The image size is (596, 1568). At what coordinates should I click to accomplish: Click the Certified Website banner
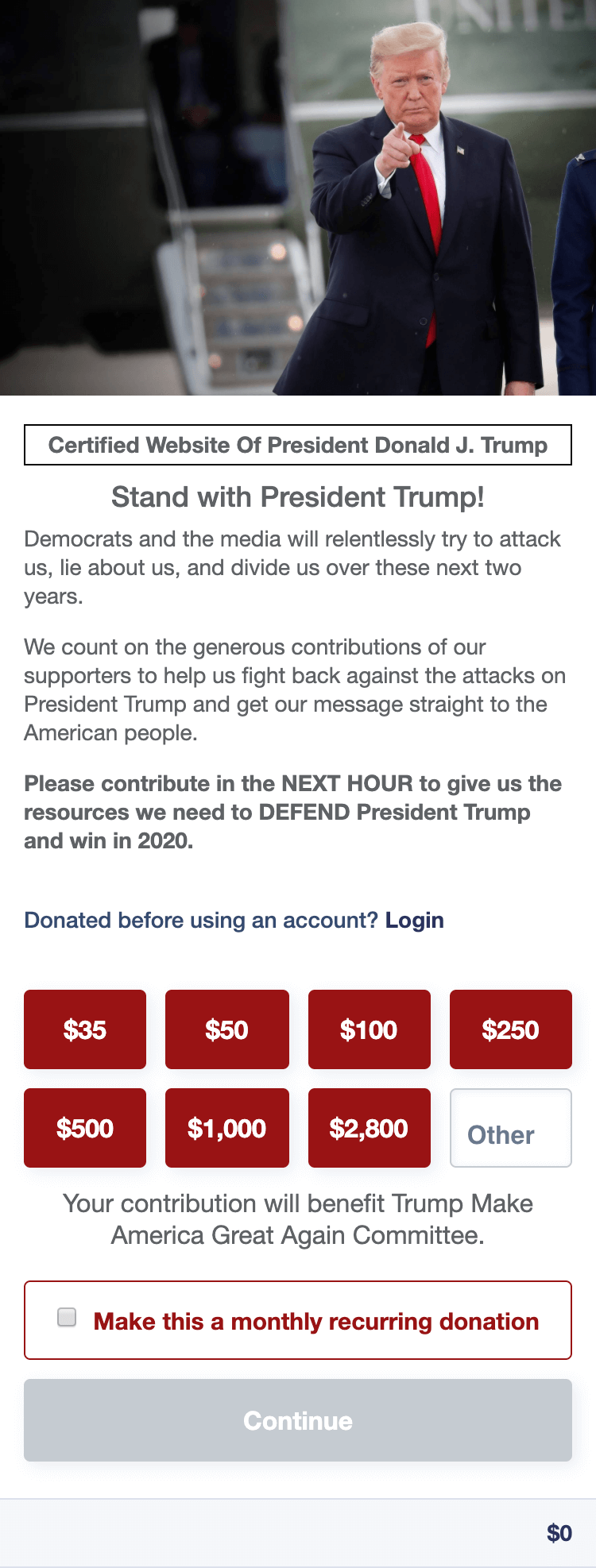pos(298,445)
